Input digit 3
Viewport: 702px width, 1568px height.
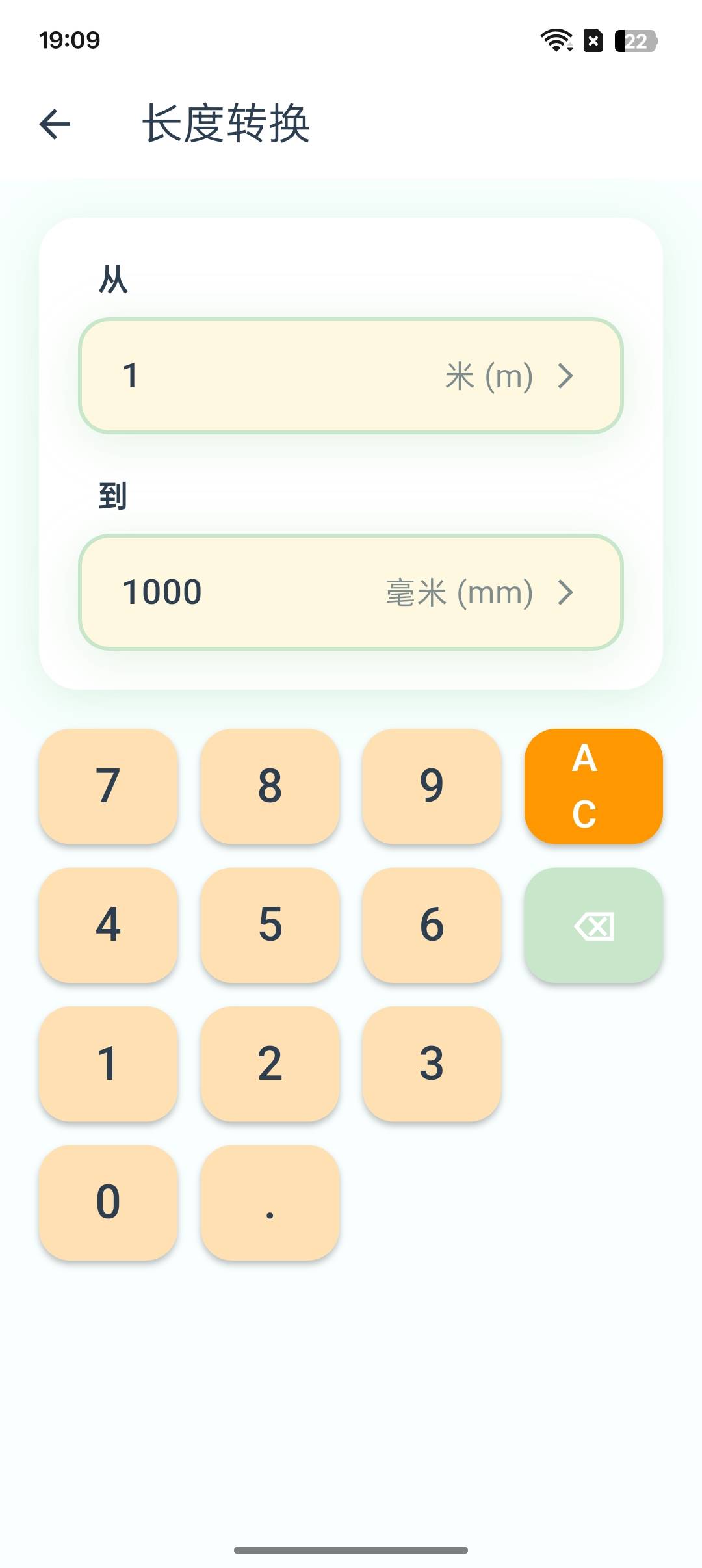pyautogui.click(x=432, y=1064)
